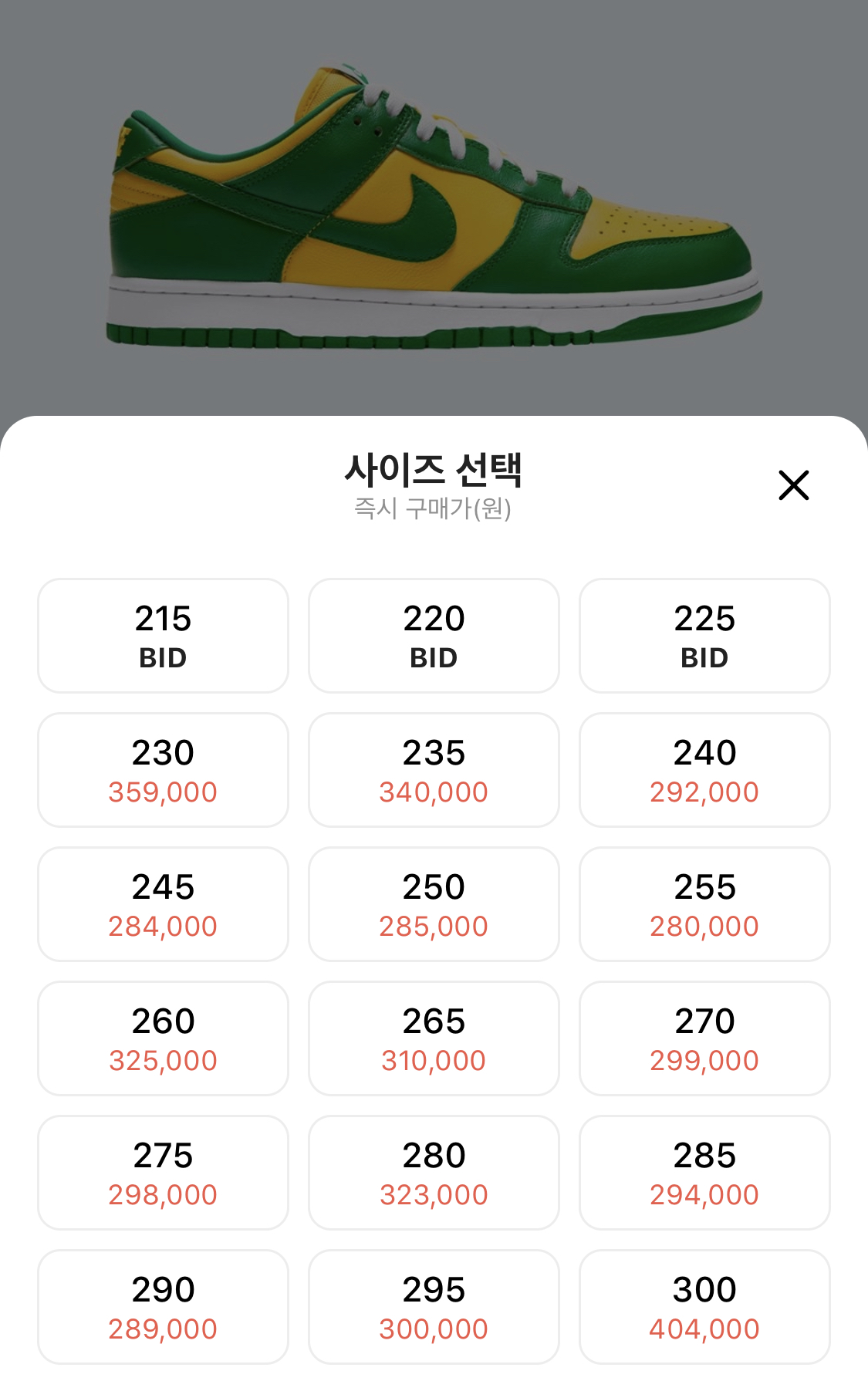
Task: Choose size 225 for bidding
Action: pos(704,634)
